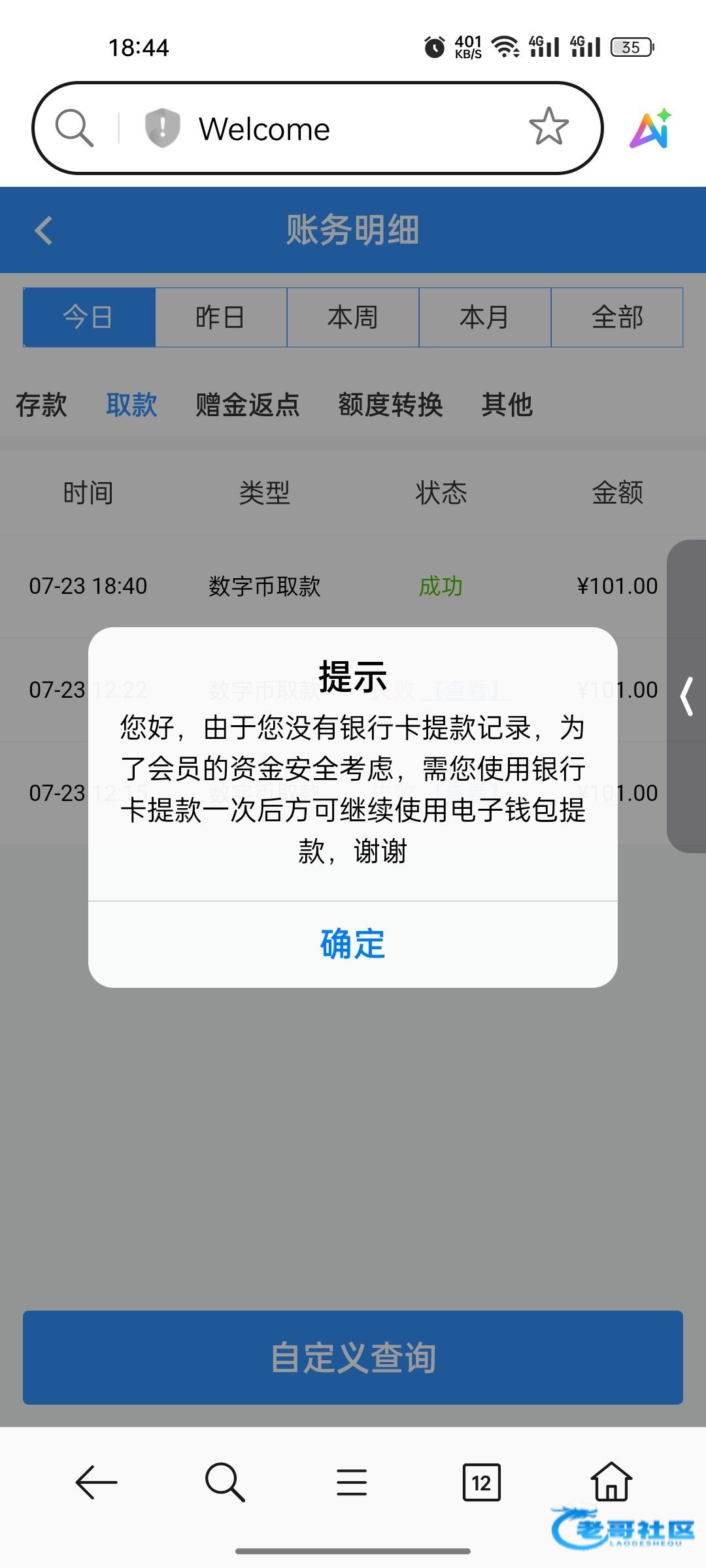Confirm the dialog with 确定
The width and height of the screenshot is (706, 1568).
353,944
